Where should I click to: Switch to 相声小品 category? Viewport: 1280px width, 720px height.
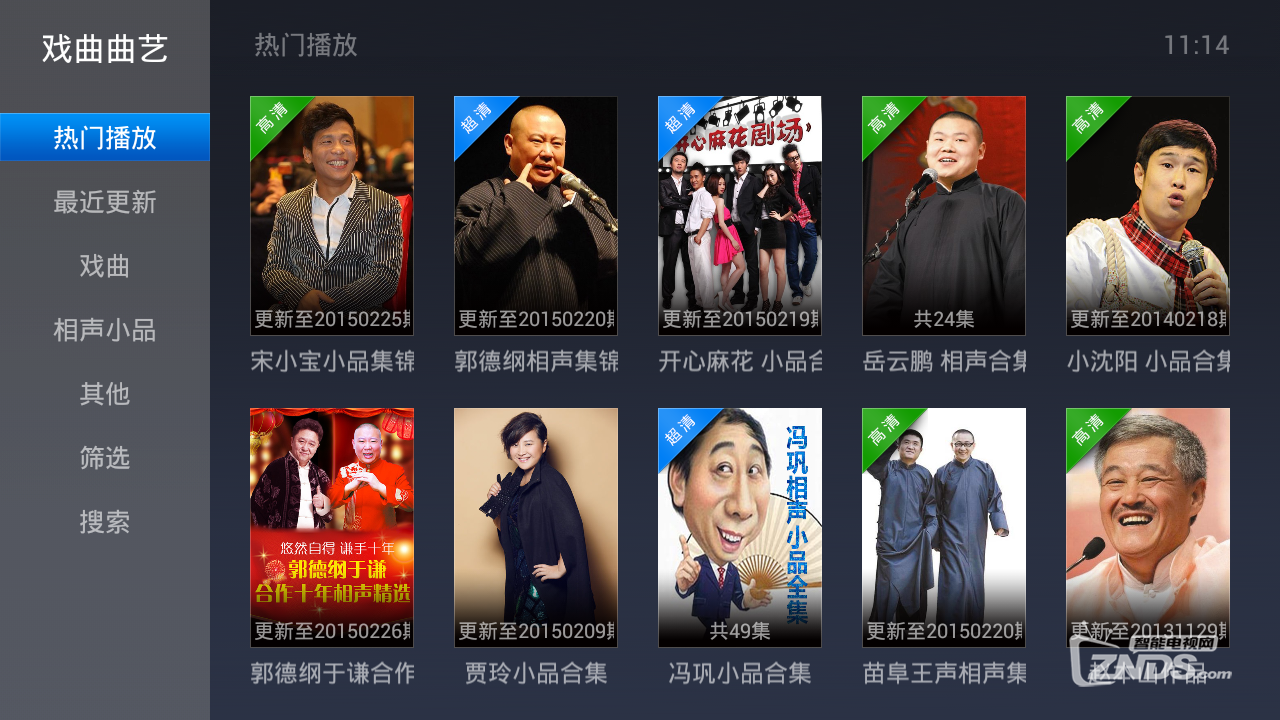pos(105,330)
